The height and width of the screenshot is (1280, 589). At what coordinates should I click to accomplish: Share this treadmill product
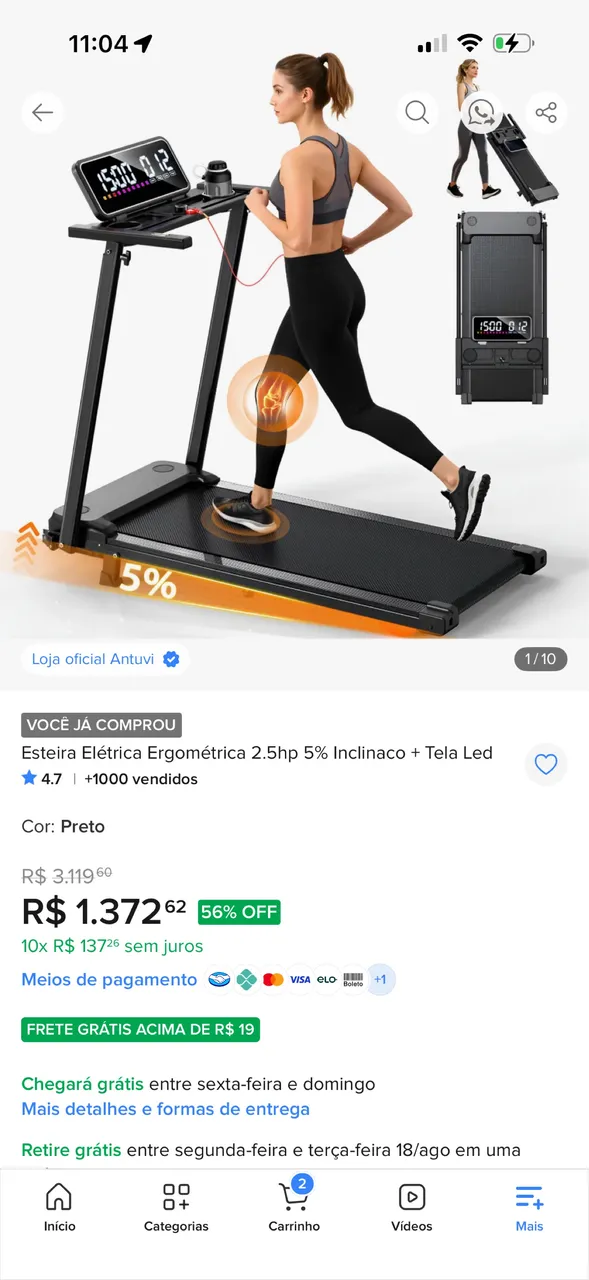(x=546, y=112)
